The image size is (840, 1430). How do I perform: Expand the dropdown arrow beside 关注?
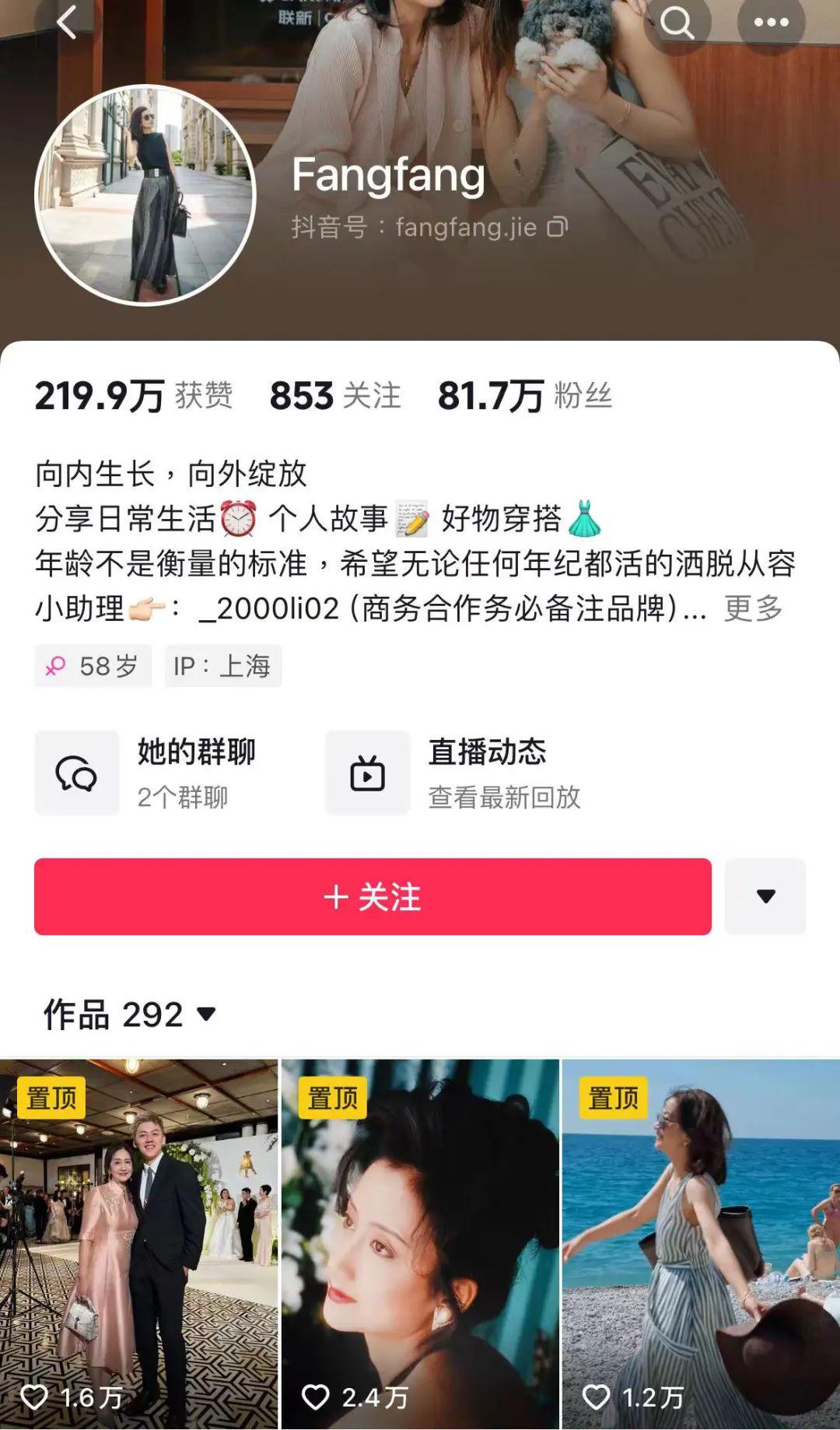[765, 896]
